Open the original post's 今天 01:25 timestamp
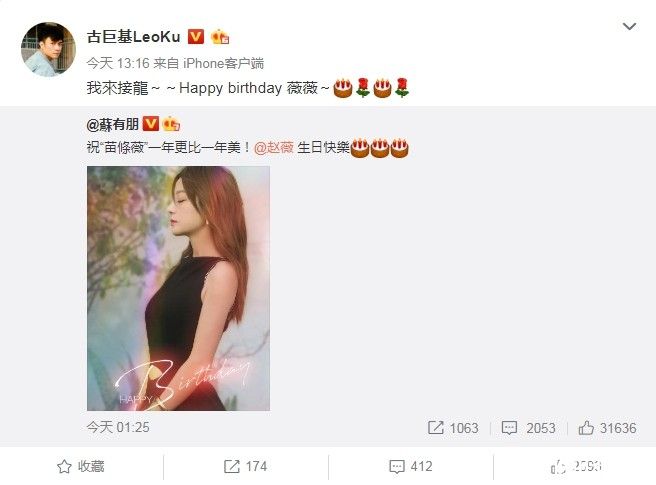Screen dimensions: 656x485 coord(118,427)
